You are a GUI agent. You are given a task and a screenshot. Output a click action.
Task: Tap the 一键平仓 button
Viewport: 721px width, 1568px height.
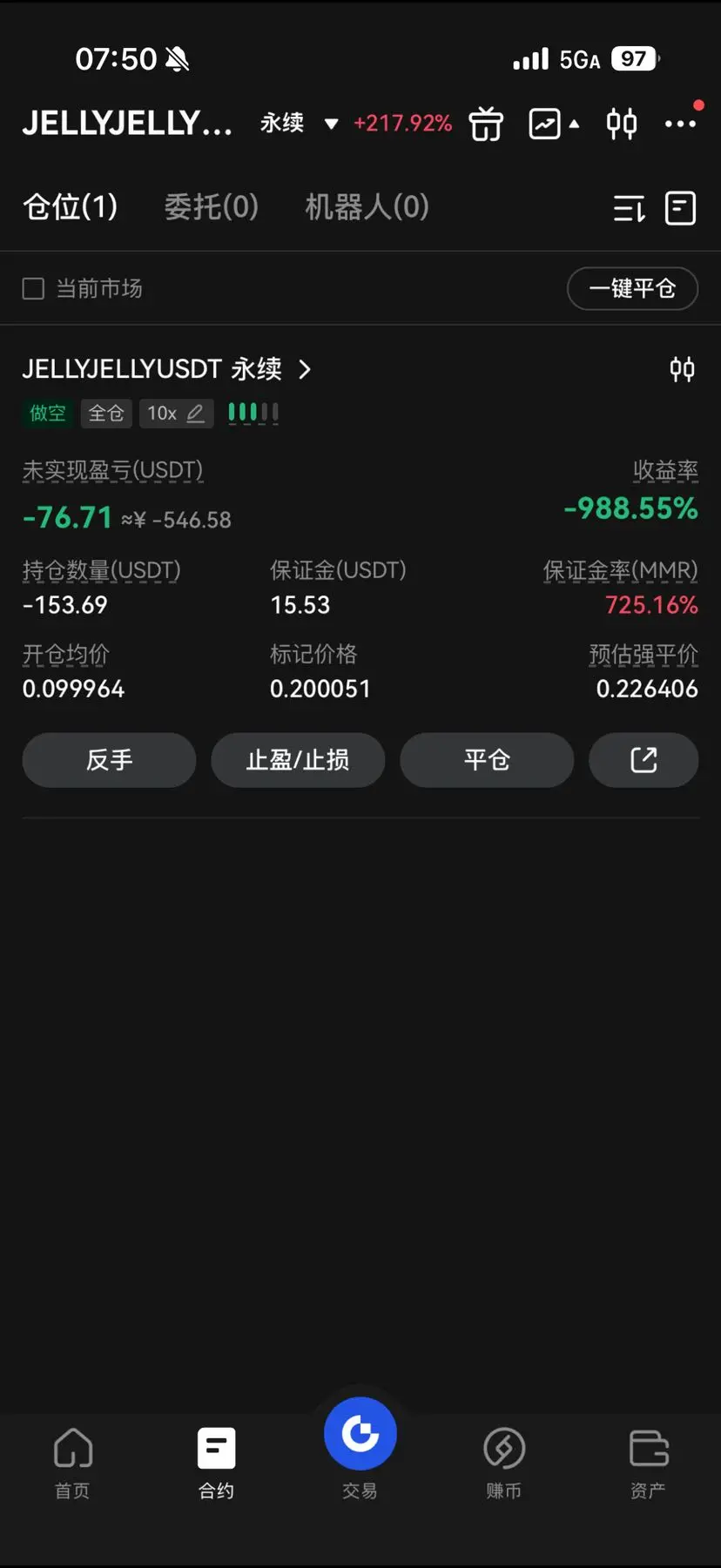point(632,288)
